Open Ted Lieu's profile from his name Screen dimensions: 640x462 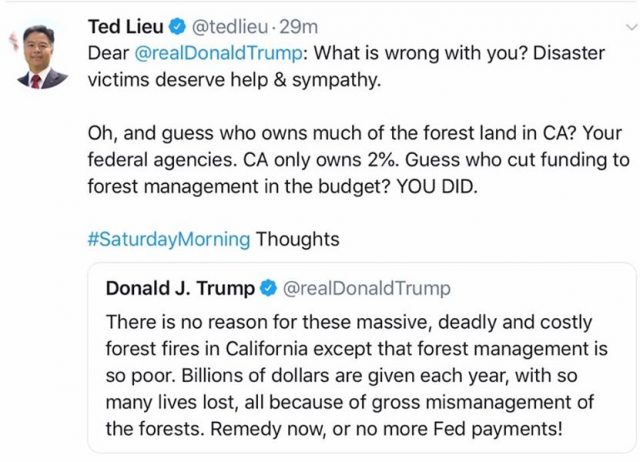pos(124,24)
